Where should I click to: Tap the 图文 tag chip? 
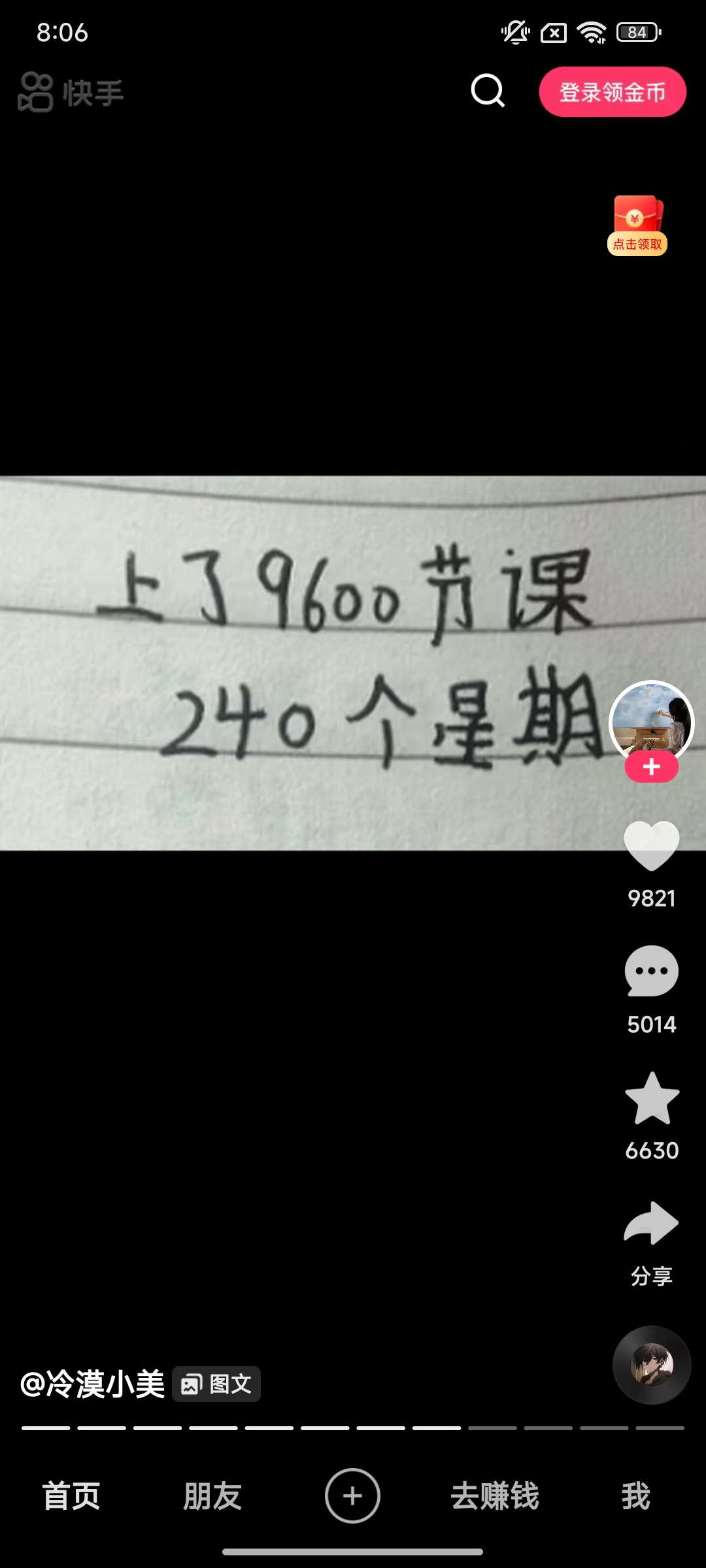(x=216, y=1384)
